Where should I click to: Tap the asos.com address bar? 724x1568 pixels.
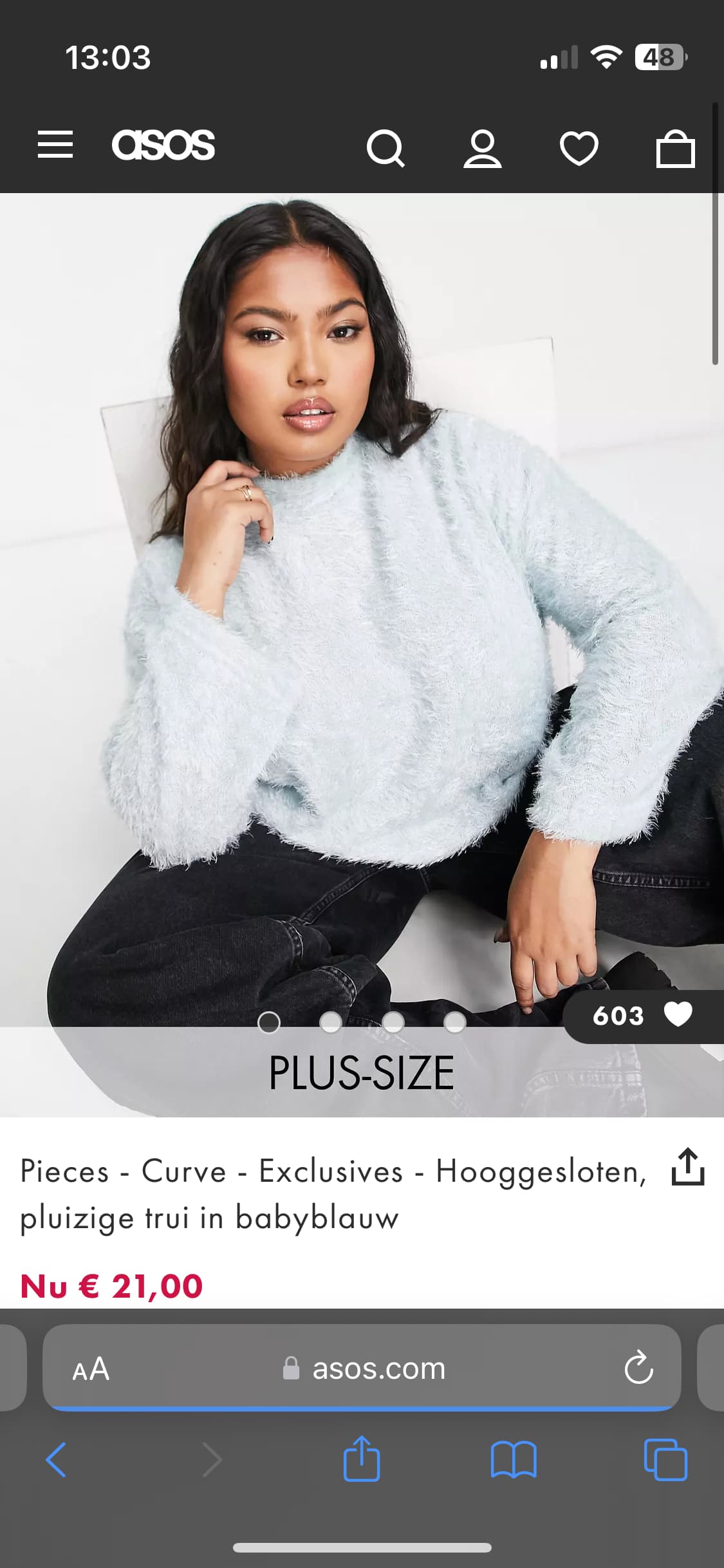(x=362, y=1367)
